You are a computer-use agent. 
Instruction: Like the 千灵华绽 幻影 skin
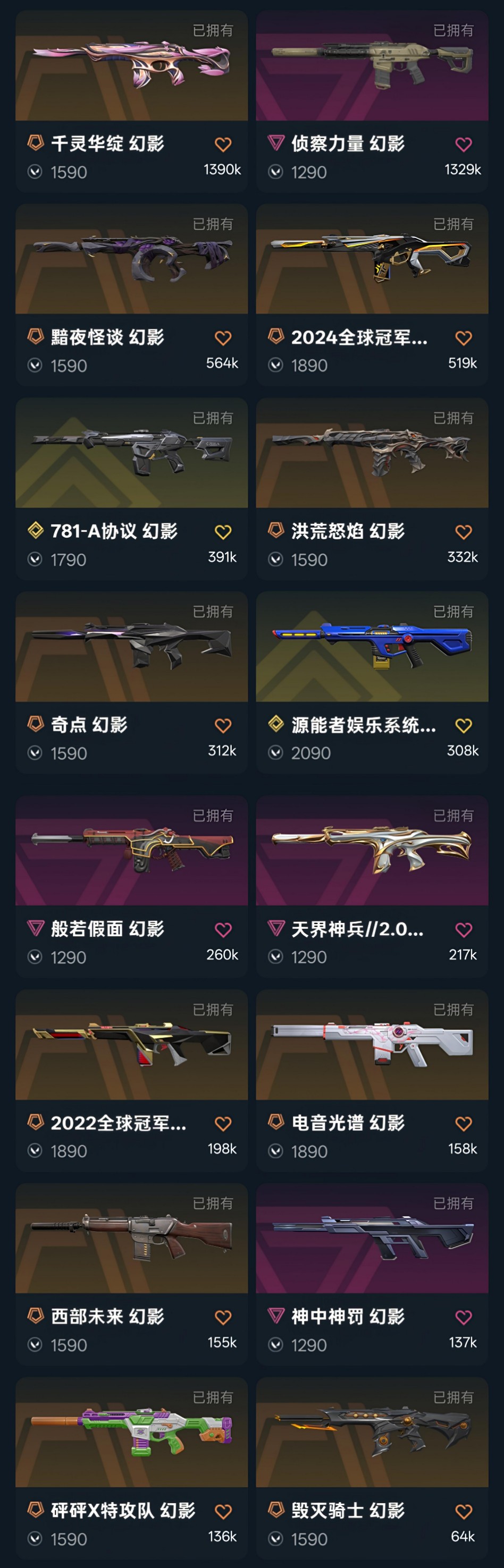point(223,145)
